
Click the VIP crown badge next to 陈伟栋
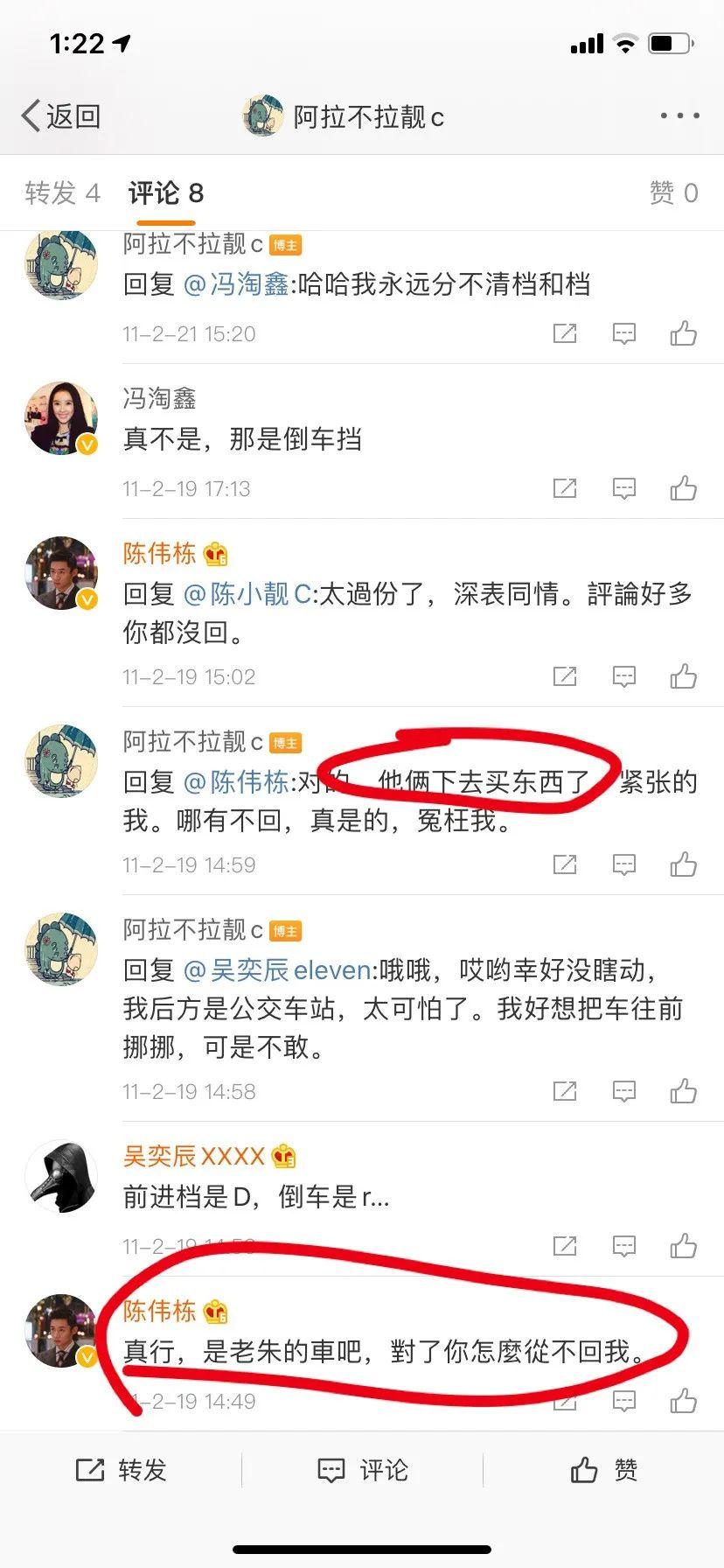215,555
